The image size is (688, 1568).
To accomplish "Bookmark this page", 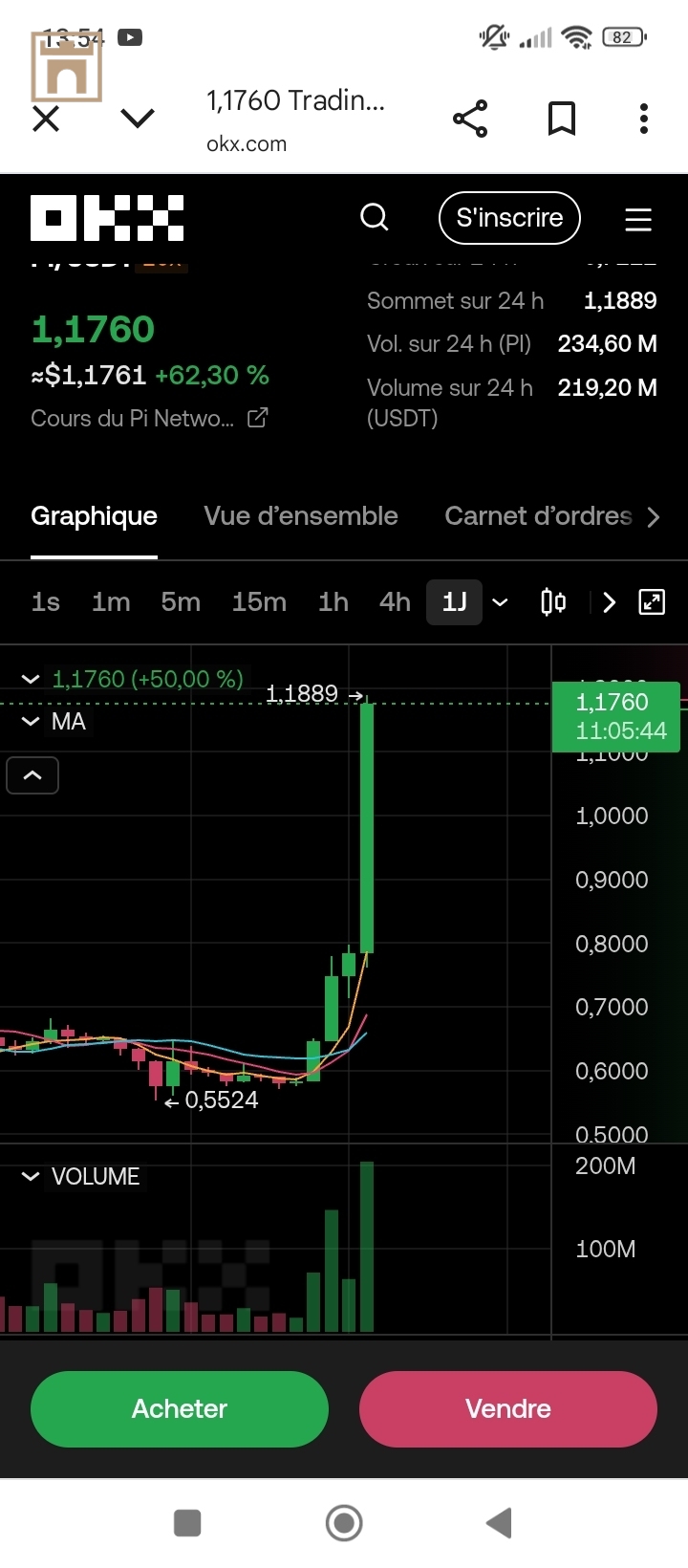I will click(x=562, y=119).
